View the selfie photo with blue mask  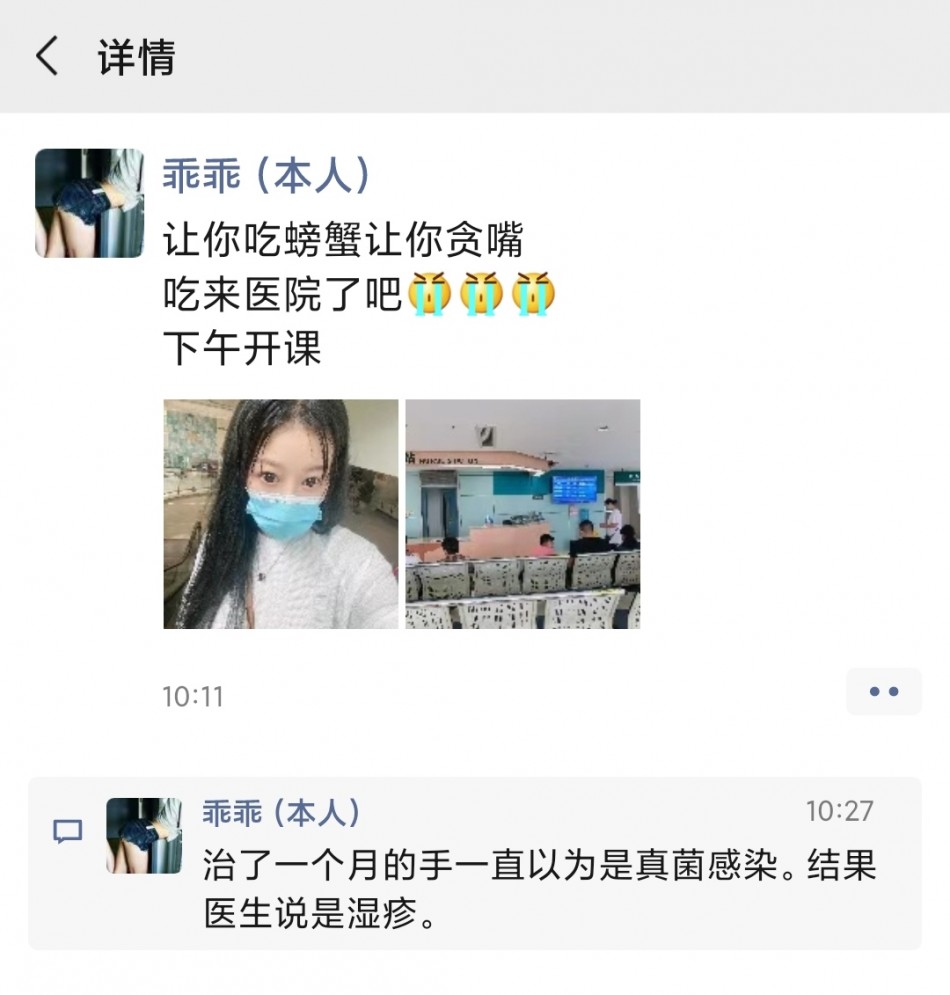(x=280, y=514)
